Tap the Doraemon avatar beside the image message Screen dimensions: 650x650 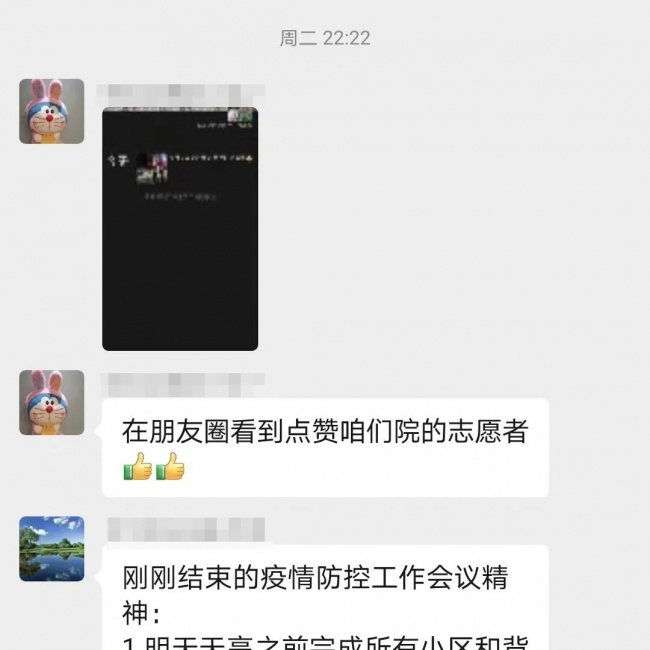[x=52, y=111]
